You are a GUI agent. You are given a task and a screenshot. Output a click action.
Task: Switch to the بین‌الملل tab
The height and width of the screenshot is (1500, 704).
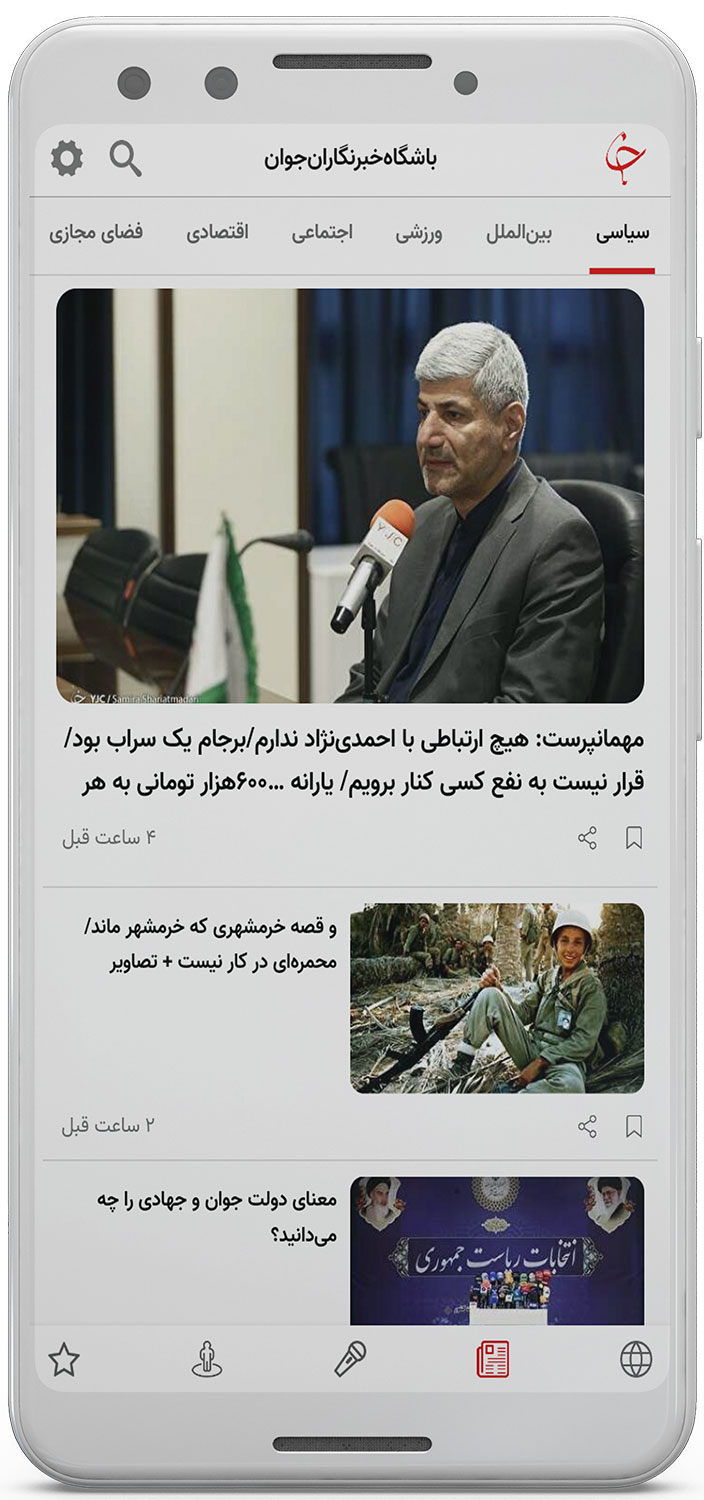point(519,234)
